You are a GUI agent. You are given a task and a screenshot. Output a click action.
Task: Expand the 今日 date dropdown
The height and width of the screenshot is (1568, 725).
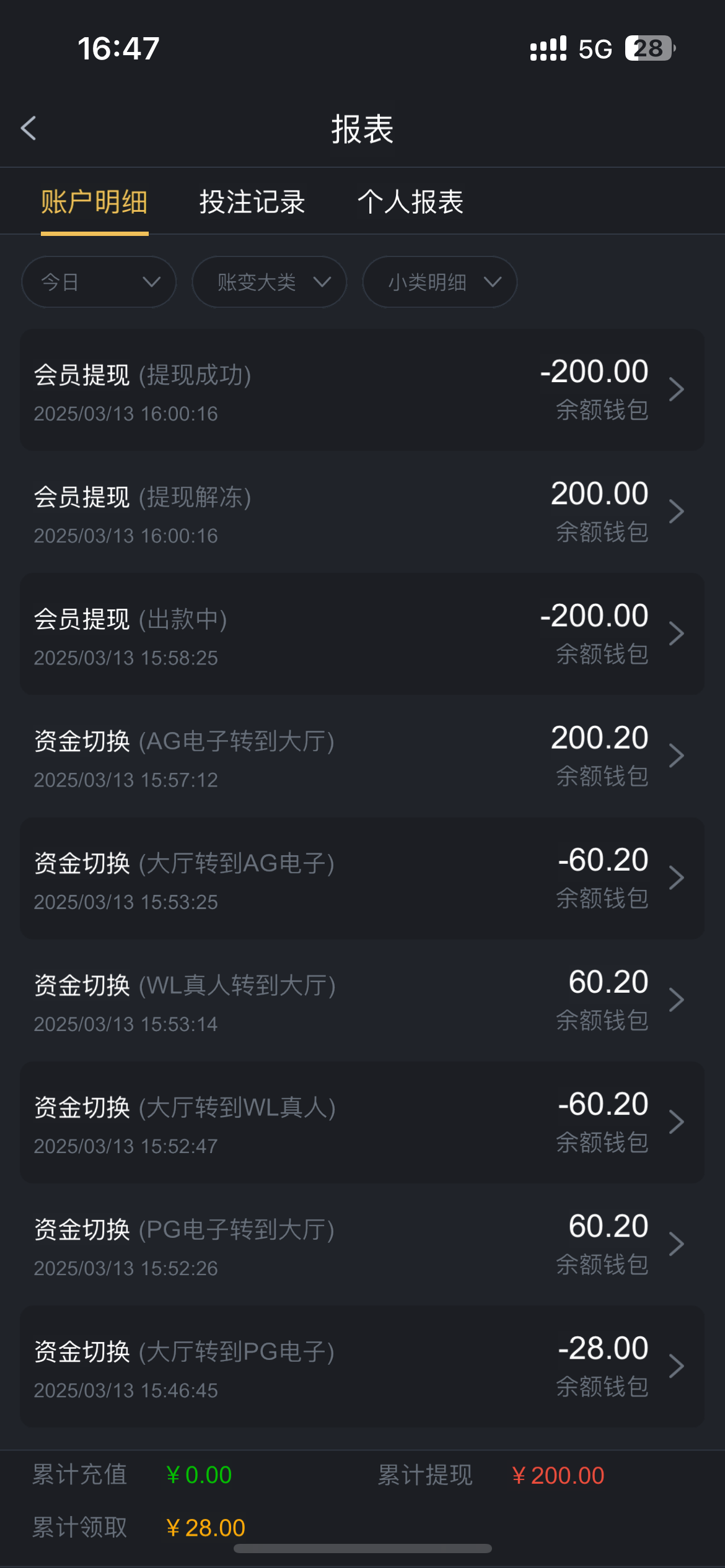tap(99, 282)
